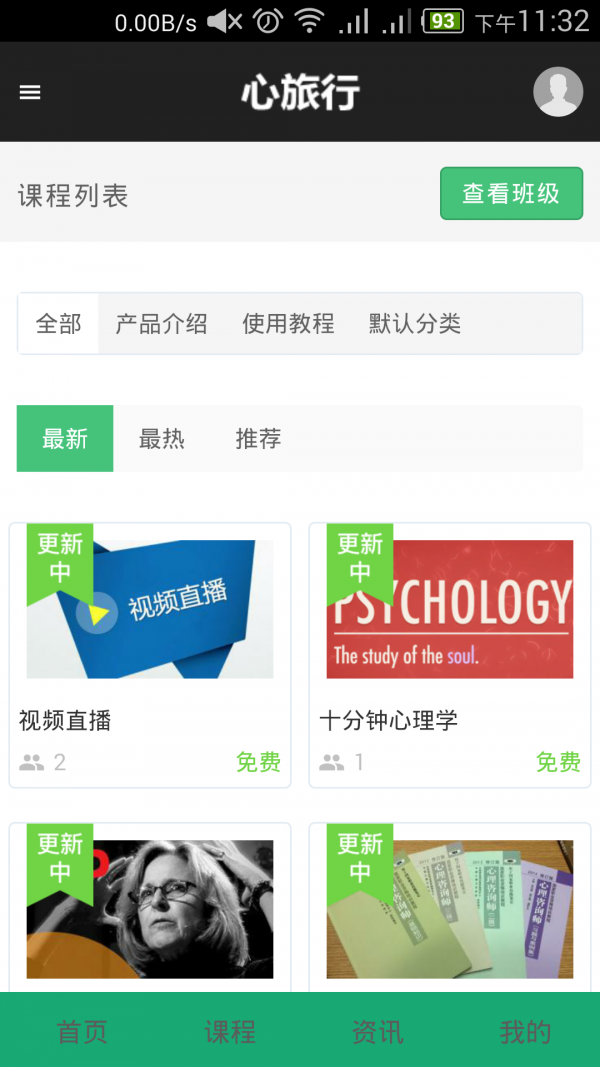Image resolution: width=600 pixels, height=1067 pixels.
Task: Tap the 查看班级 button
Action: (511, 194)
